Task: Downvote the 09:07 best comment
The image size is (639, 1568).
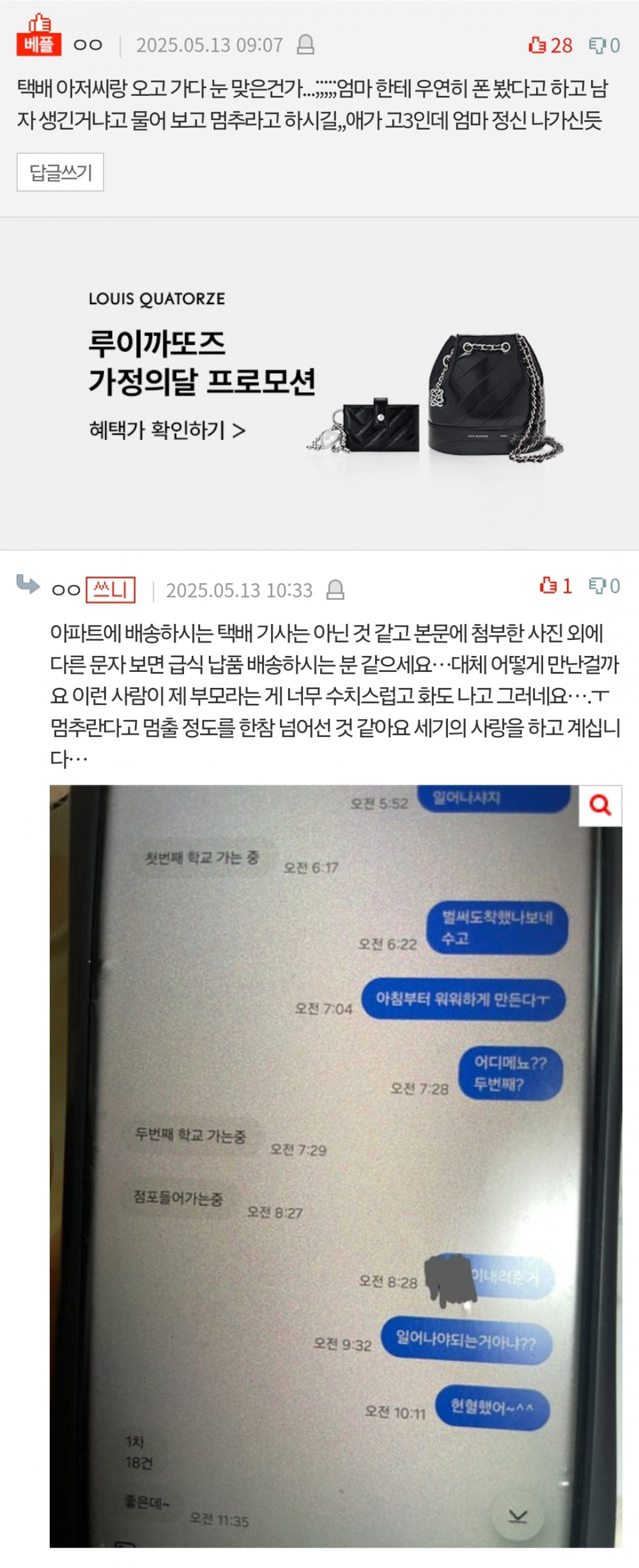Action: tap(604, 45)
